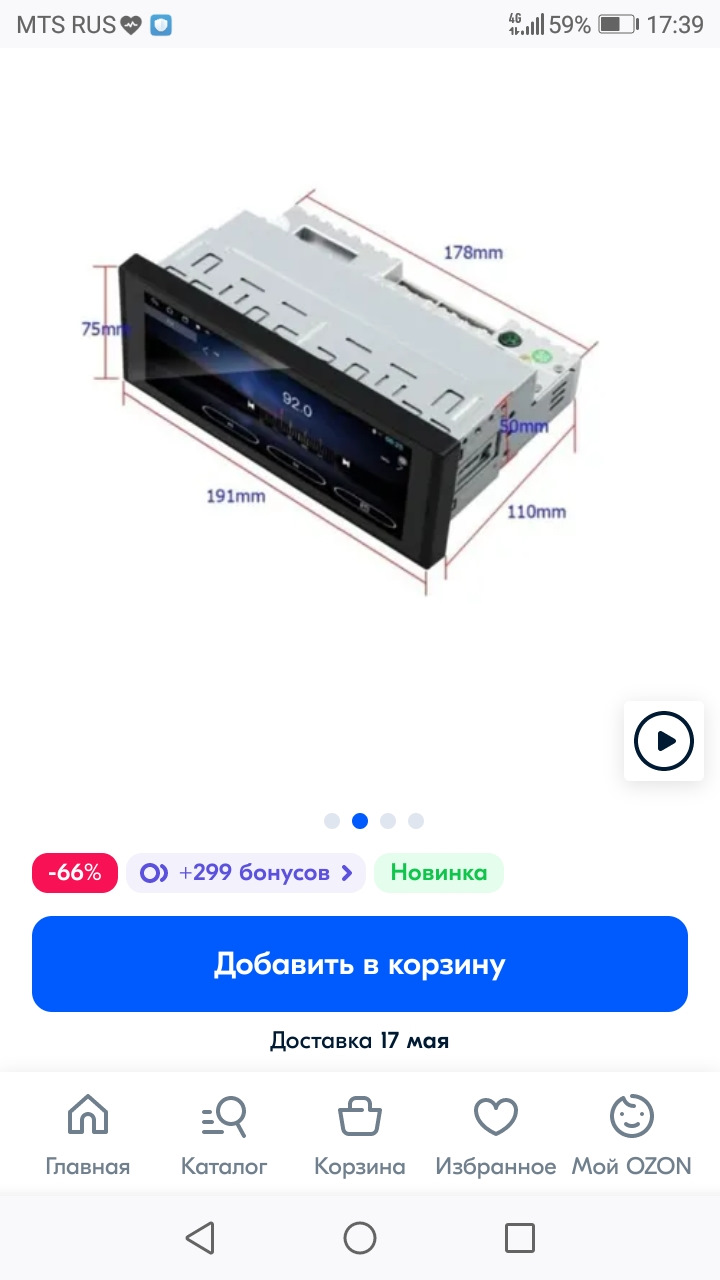
Task: Show the Избранное tab
Action: click(496, 1135)
